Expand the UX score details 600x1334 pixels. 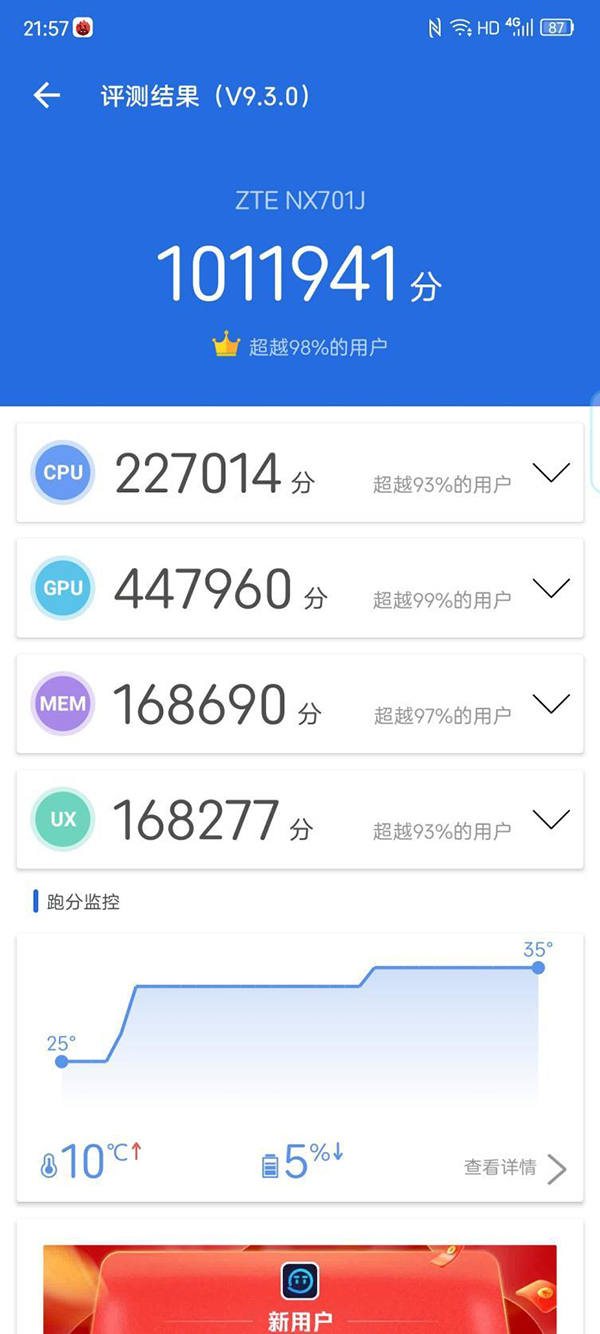pyautogui.click(x=551, y=820)
